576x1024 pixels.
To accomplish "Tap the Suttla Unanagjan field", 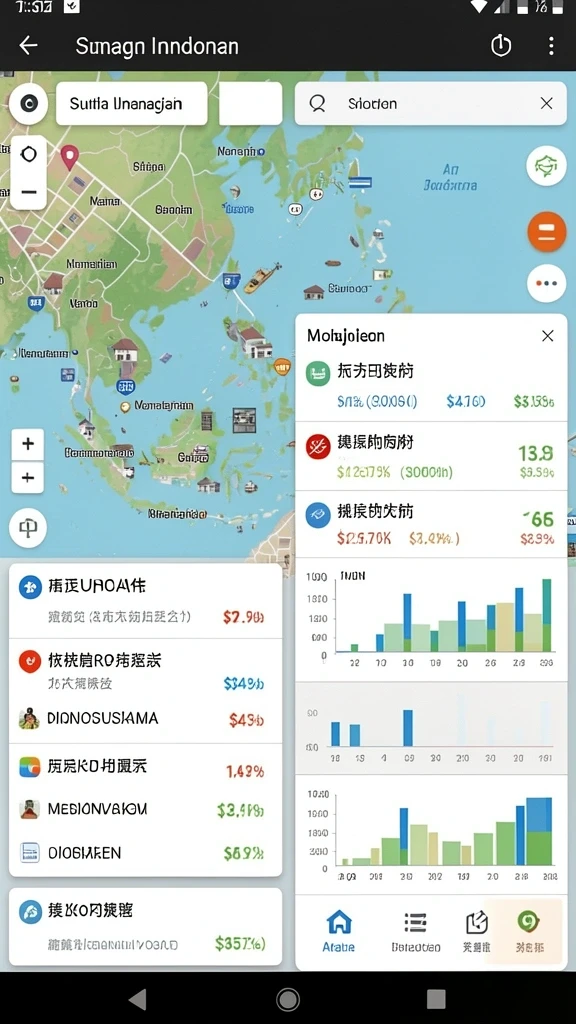I will click(131, 103).
